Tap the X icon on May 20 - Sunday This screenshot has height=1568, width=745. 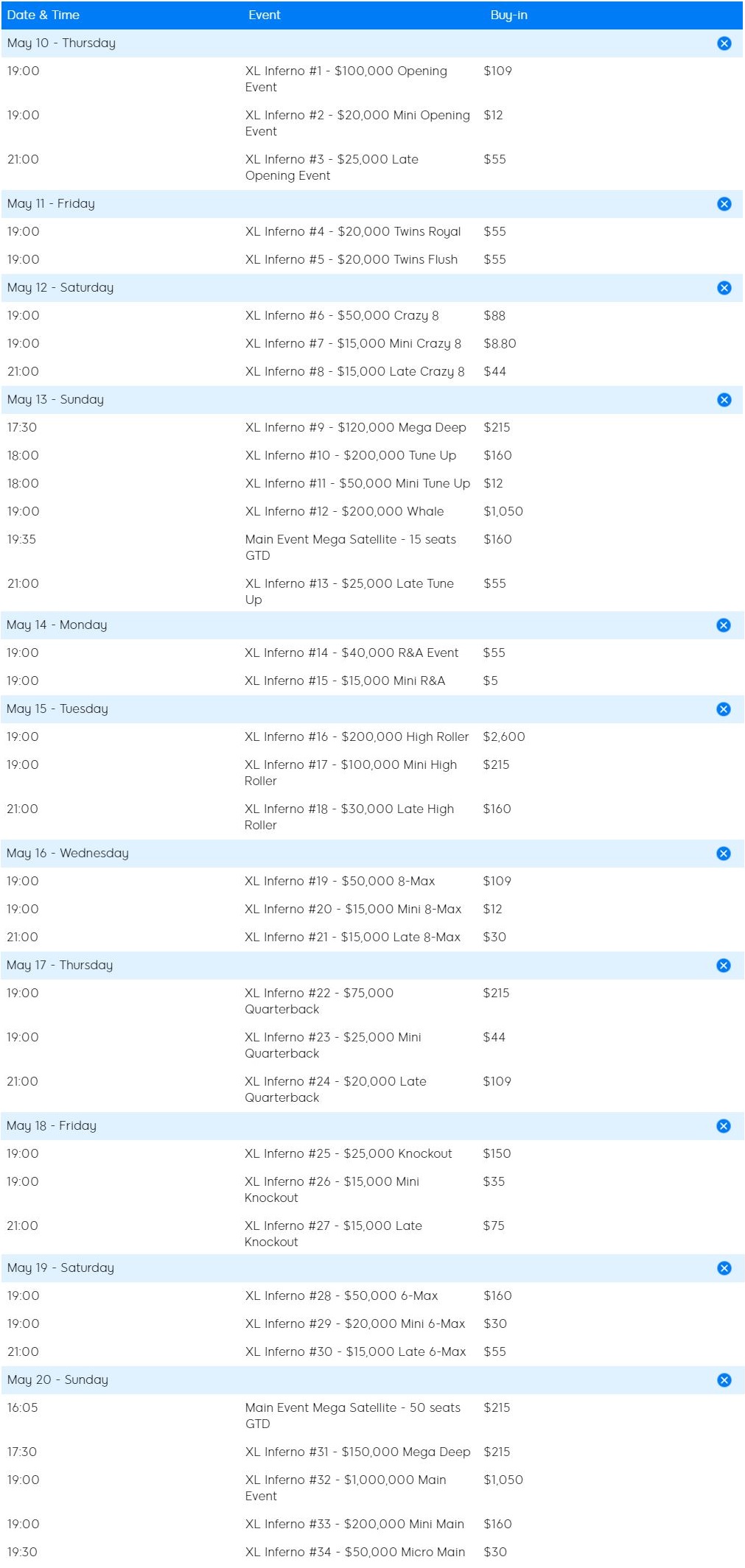pos(724,1380)
